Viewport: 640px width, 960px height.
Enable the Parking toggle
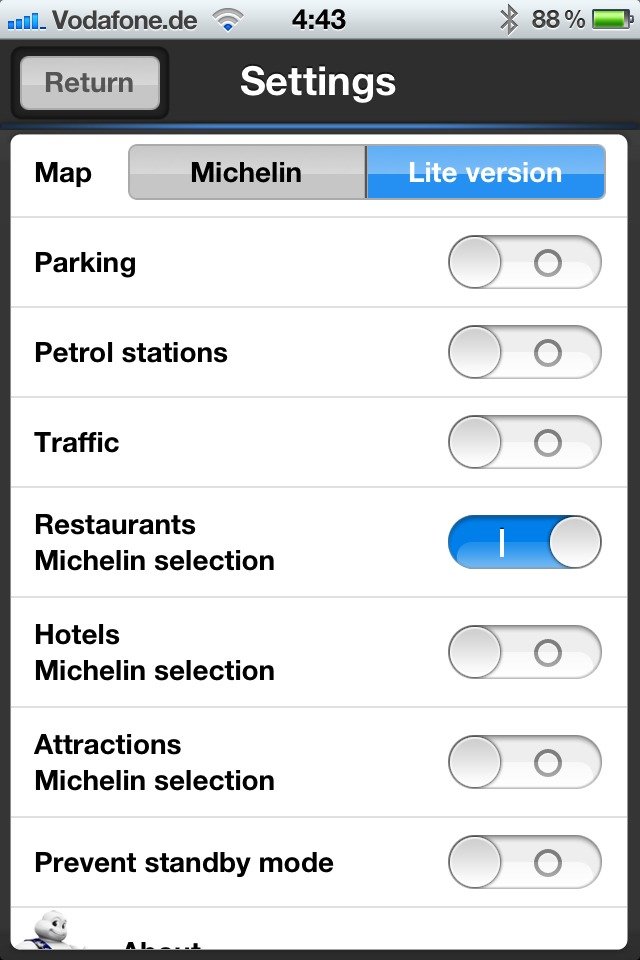[525, 263]
